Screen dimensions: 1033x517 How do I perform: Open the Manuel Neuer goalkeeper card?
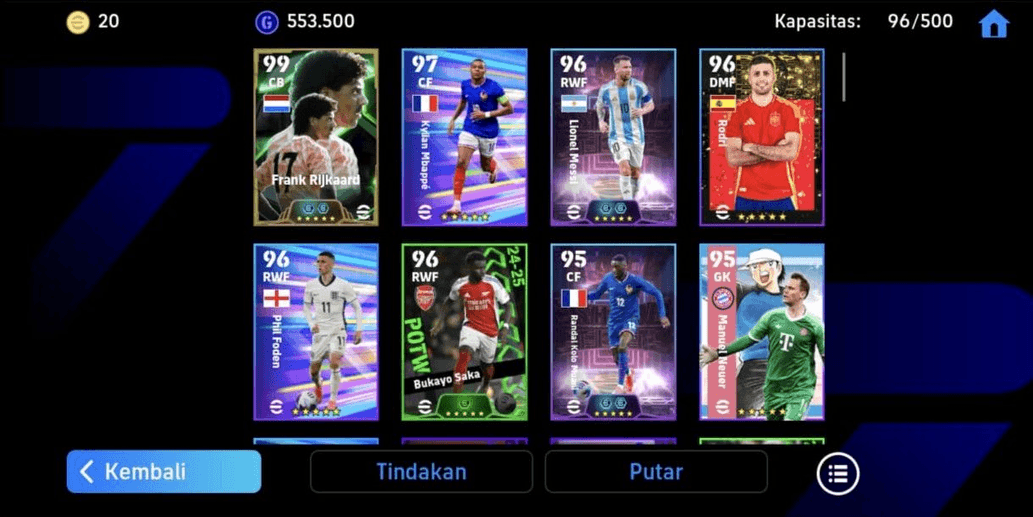(x=762, y=332)
